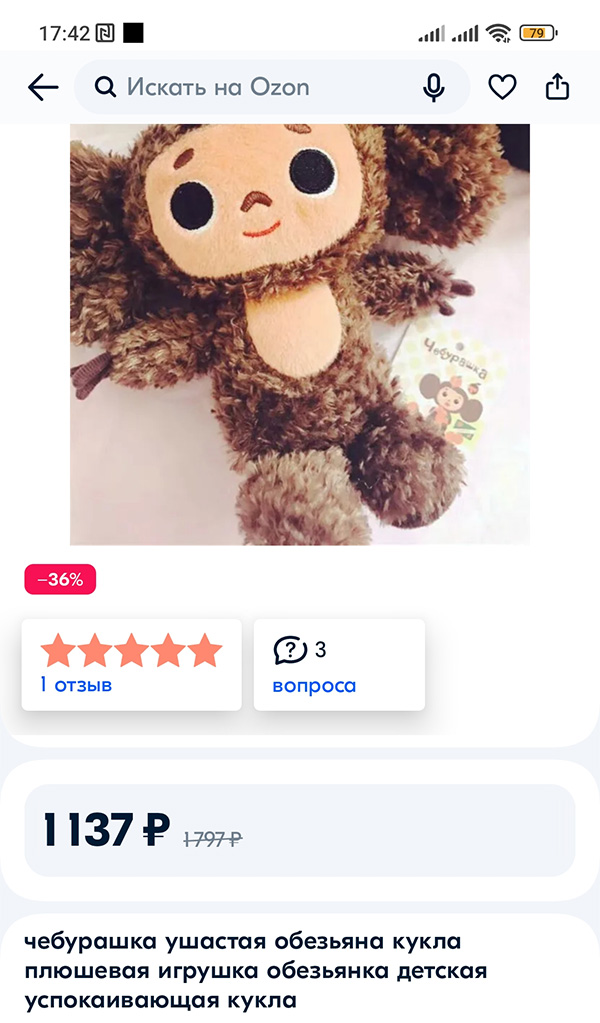Open the Cheburashka product photo
Screen dimensions: 600x1023
pos(299,335)
